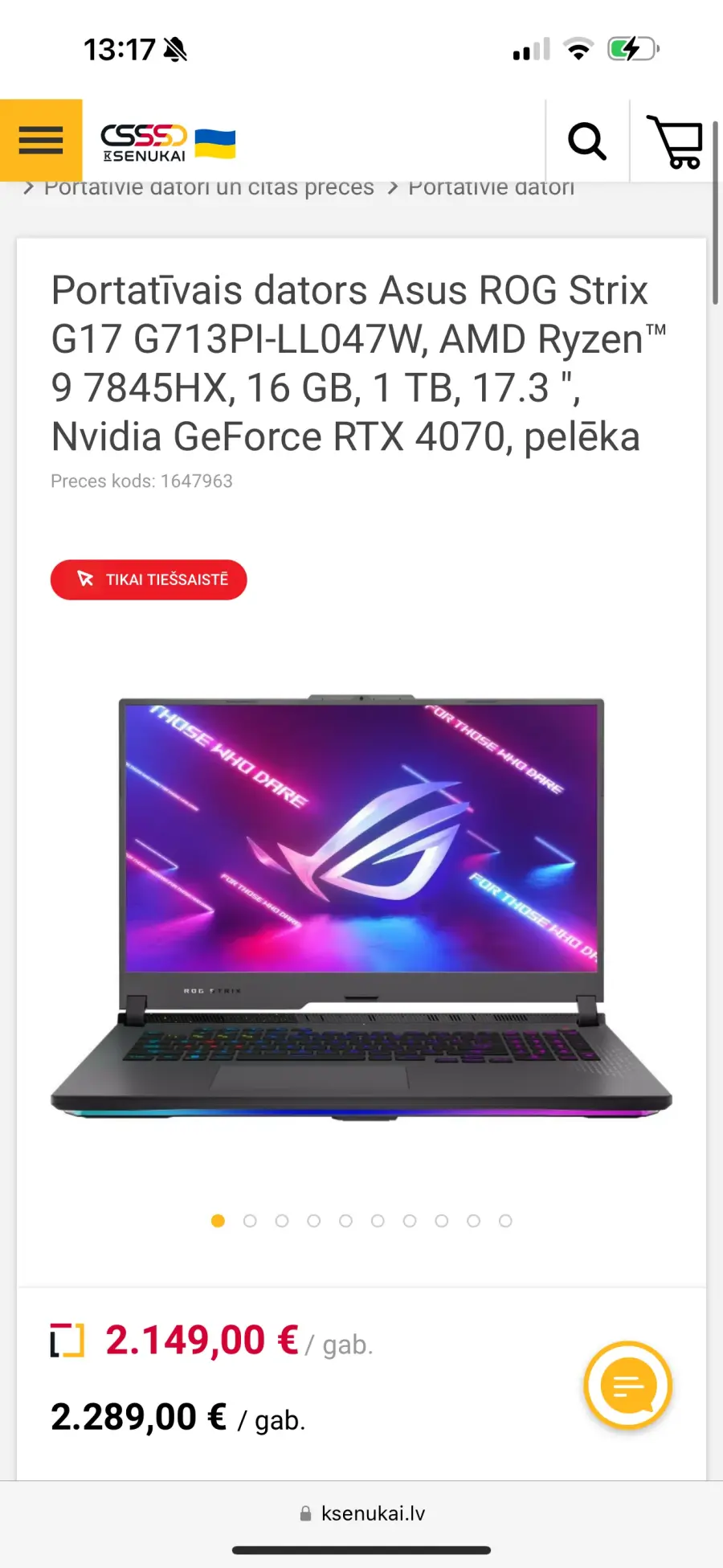Select the second image indicator dot
Image resolution: width=723 pixels, height=1568 pixels.
tap(250, 1221)
